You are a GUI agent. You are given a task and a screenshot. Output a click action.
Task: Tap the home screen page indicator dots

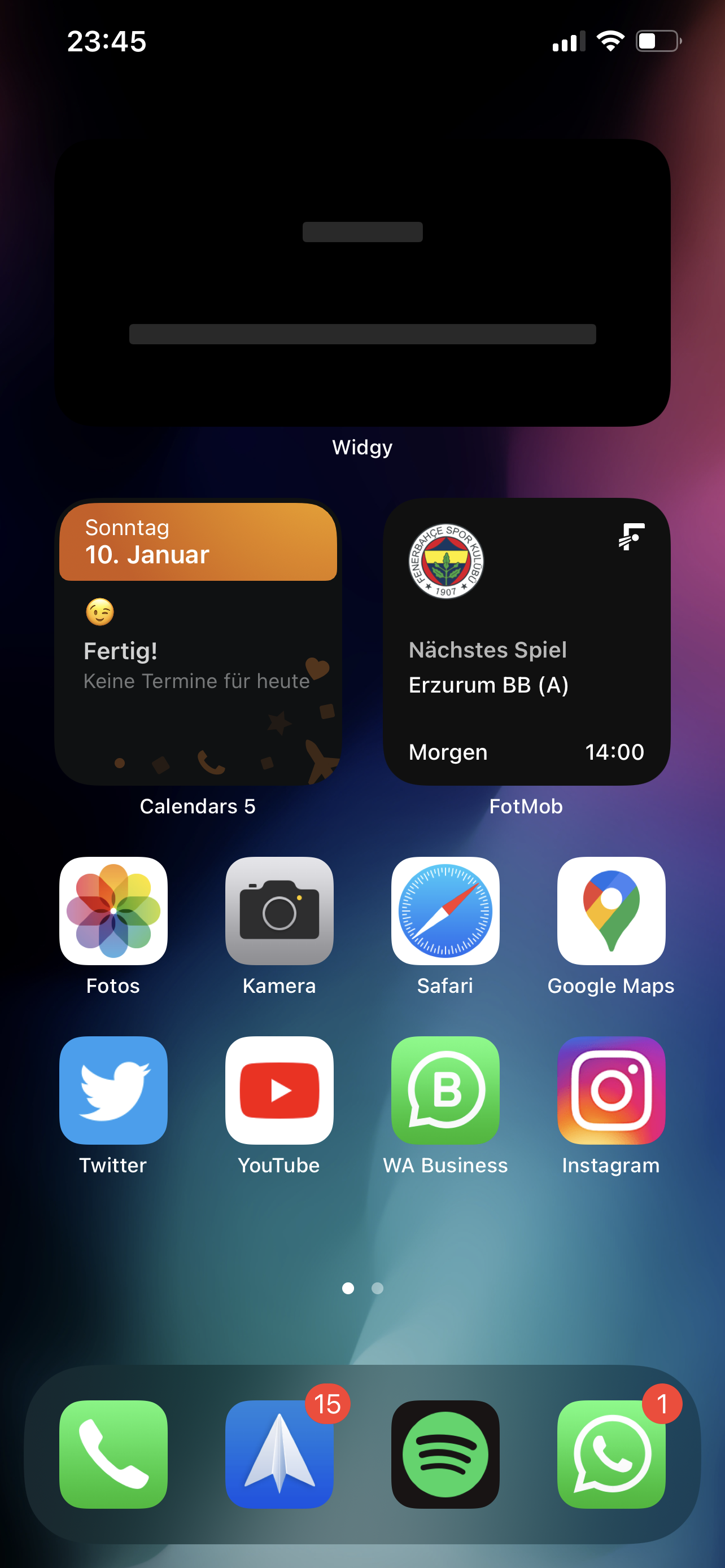coord(363,1288)
